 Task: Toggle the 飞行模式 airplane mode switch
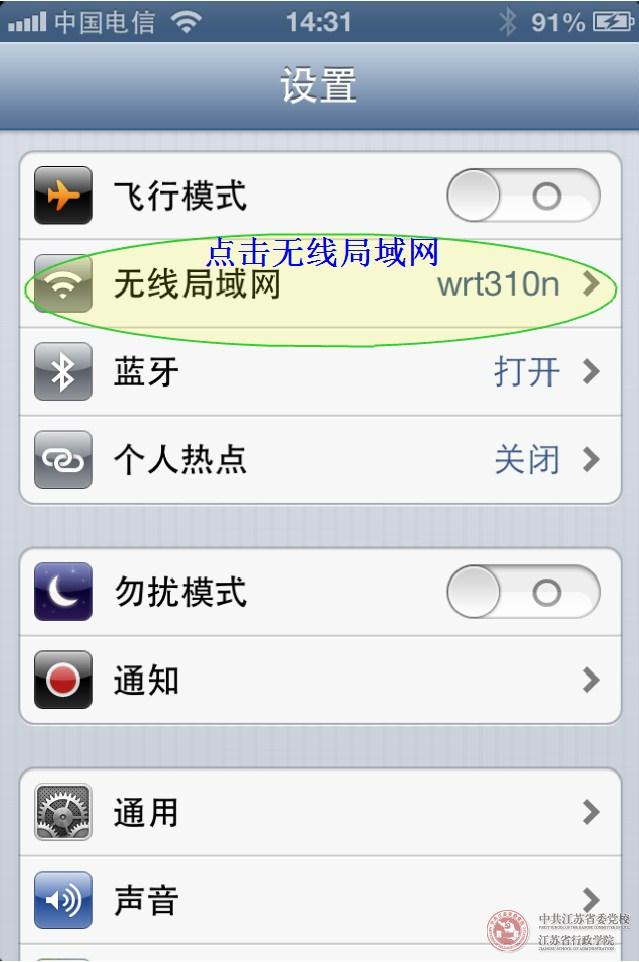tap(522, 195)
